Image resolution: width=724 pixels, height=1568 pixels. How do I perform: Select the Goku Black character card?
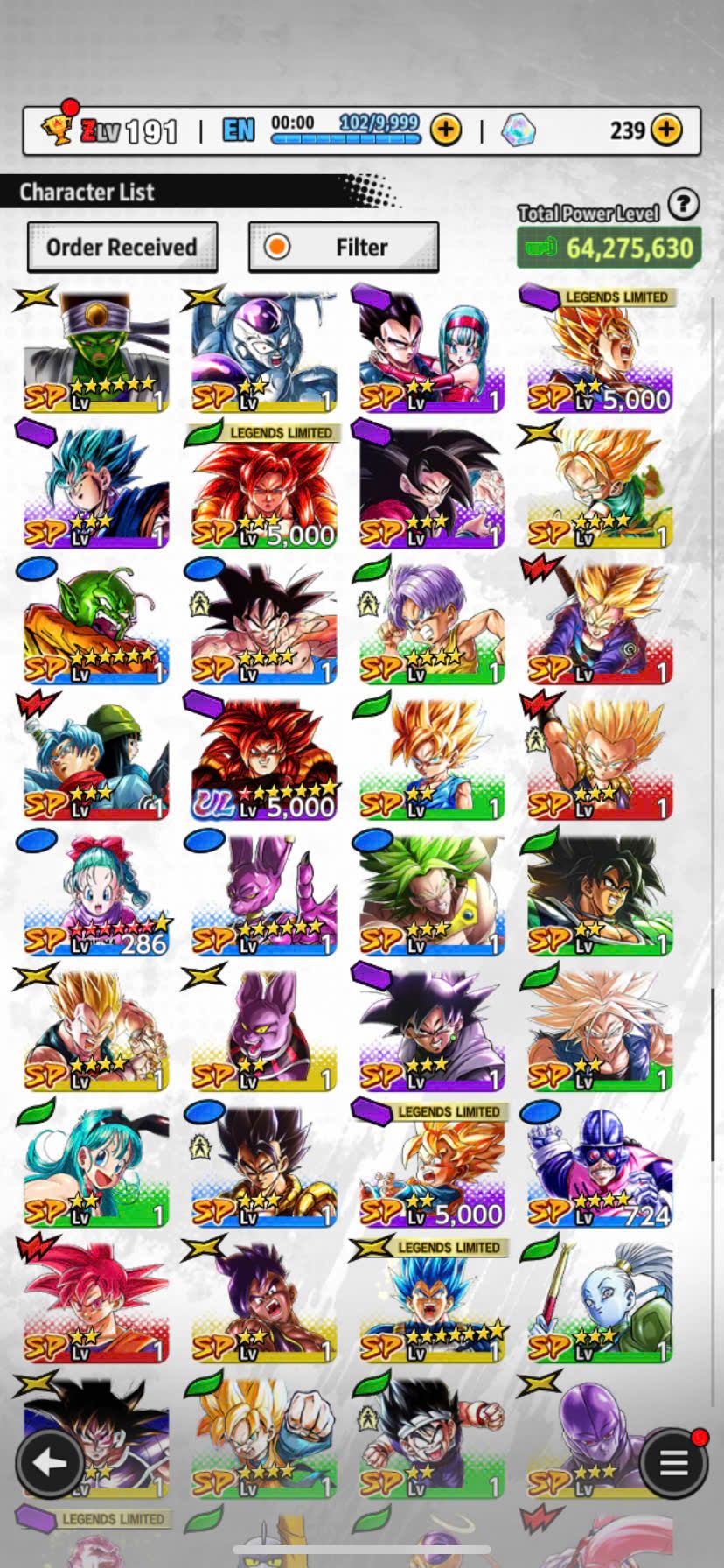[x=431, y=1030]
